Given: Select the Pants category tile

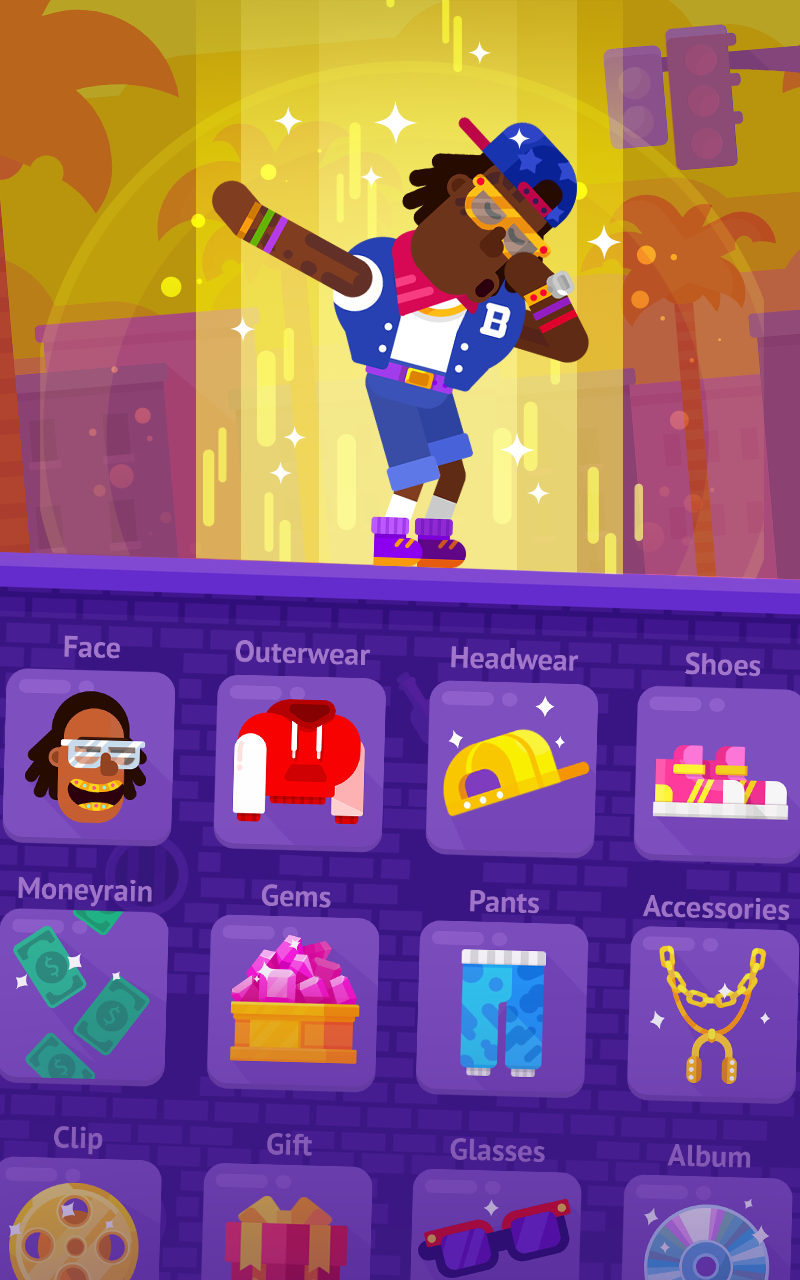Looking at the screenshot, I should point(503,1009).
